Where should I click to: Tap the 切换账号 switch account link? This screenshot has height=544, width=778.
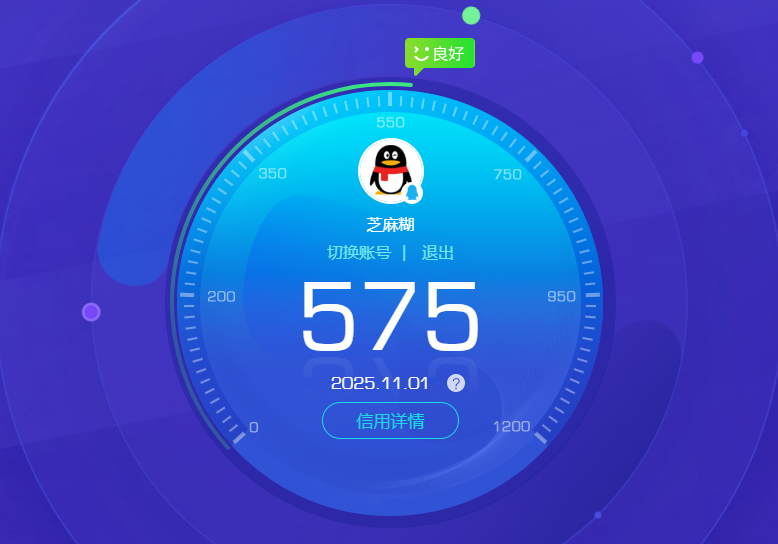(359, 253)
